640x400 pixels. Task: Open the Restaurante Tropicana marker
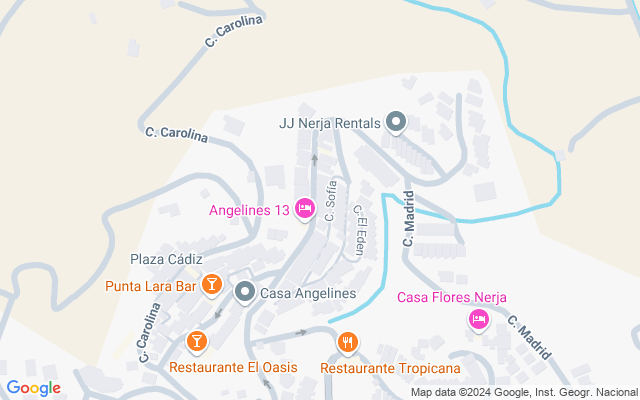pyautogui.click(x=347, y=343)
